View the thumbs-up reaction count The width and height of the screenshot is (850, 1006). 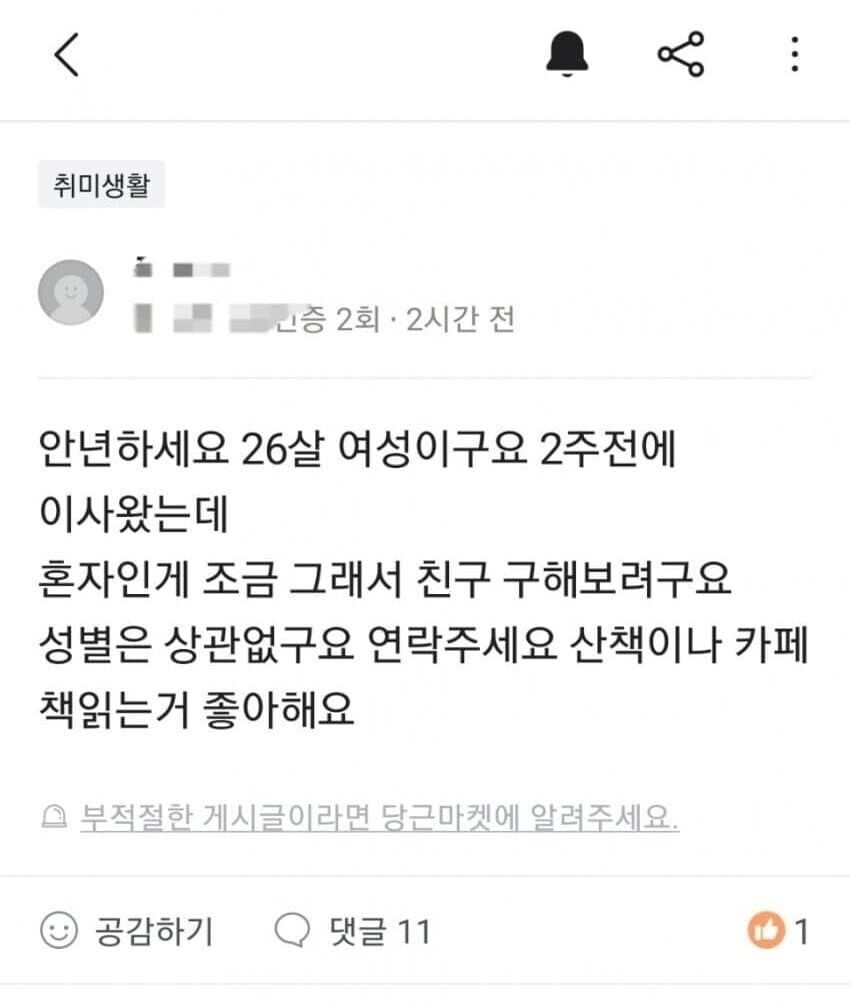[778, 932]
